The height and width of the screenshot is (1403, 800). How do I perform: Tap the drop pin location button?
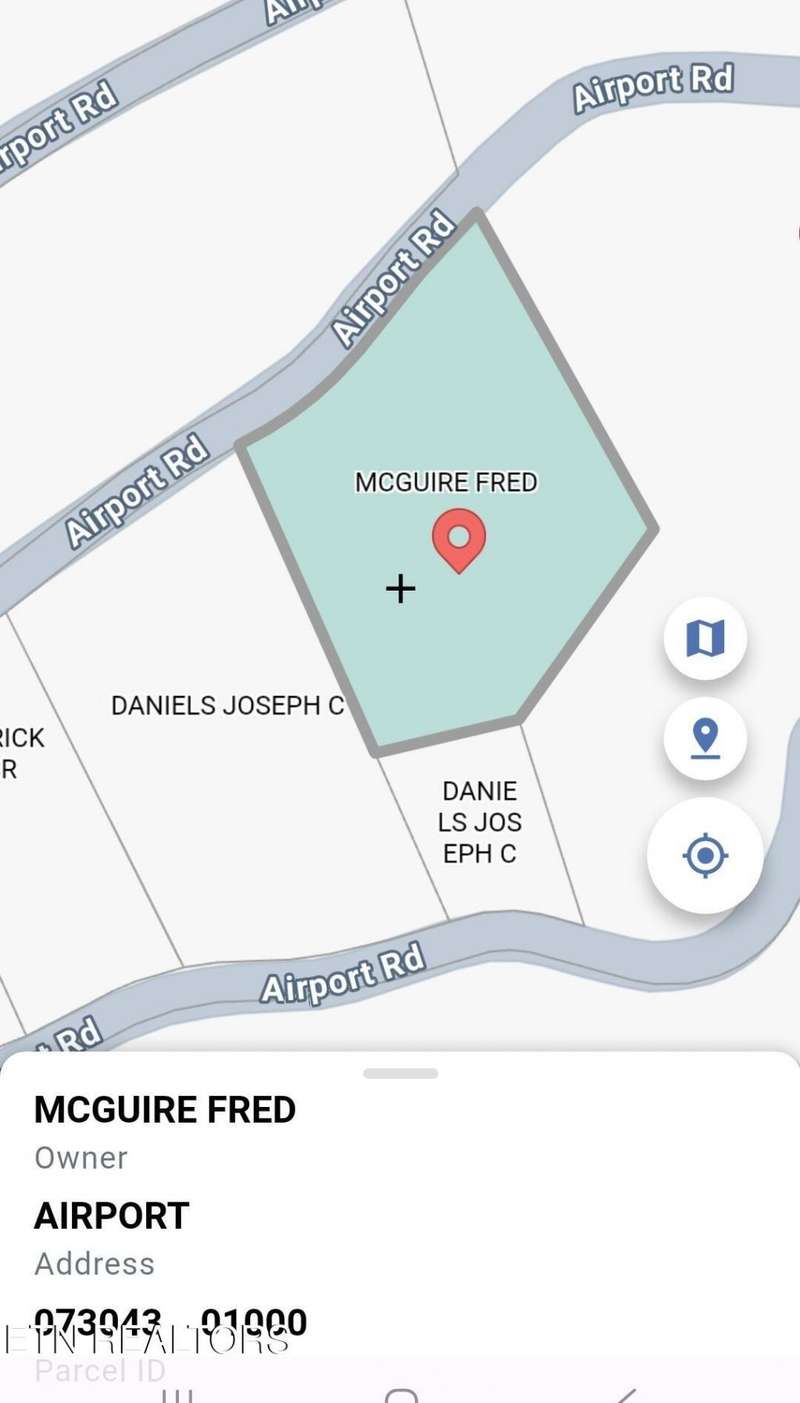[x=705, y=738]
